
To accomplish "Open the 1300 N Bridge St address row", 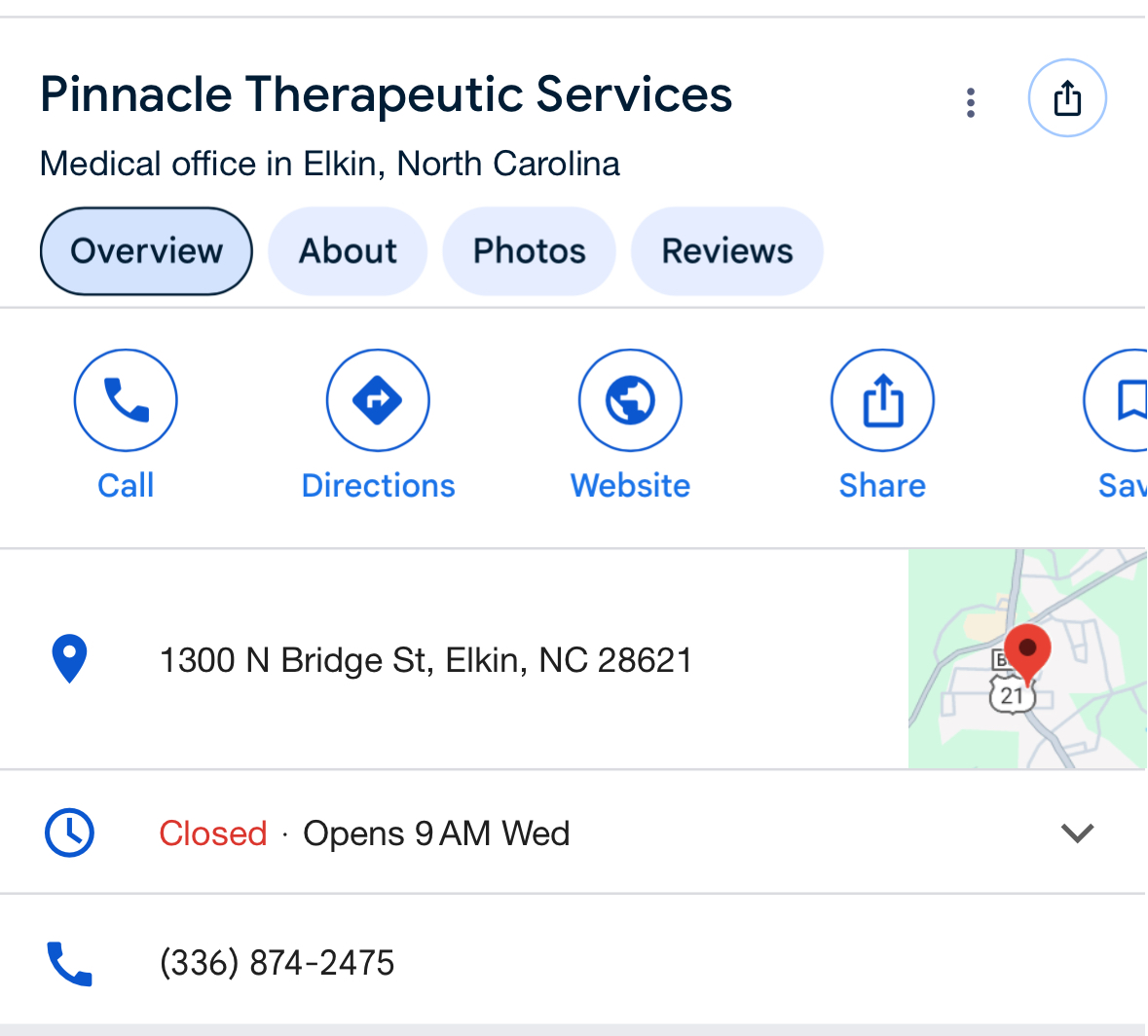I will pos(426,660).
